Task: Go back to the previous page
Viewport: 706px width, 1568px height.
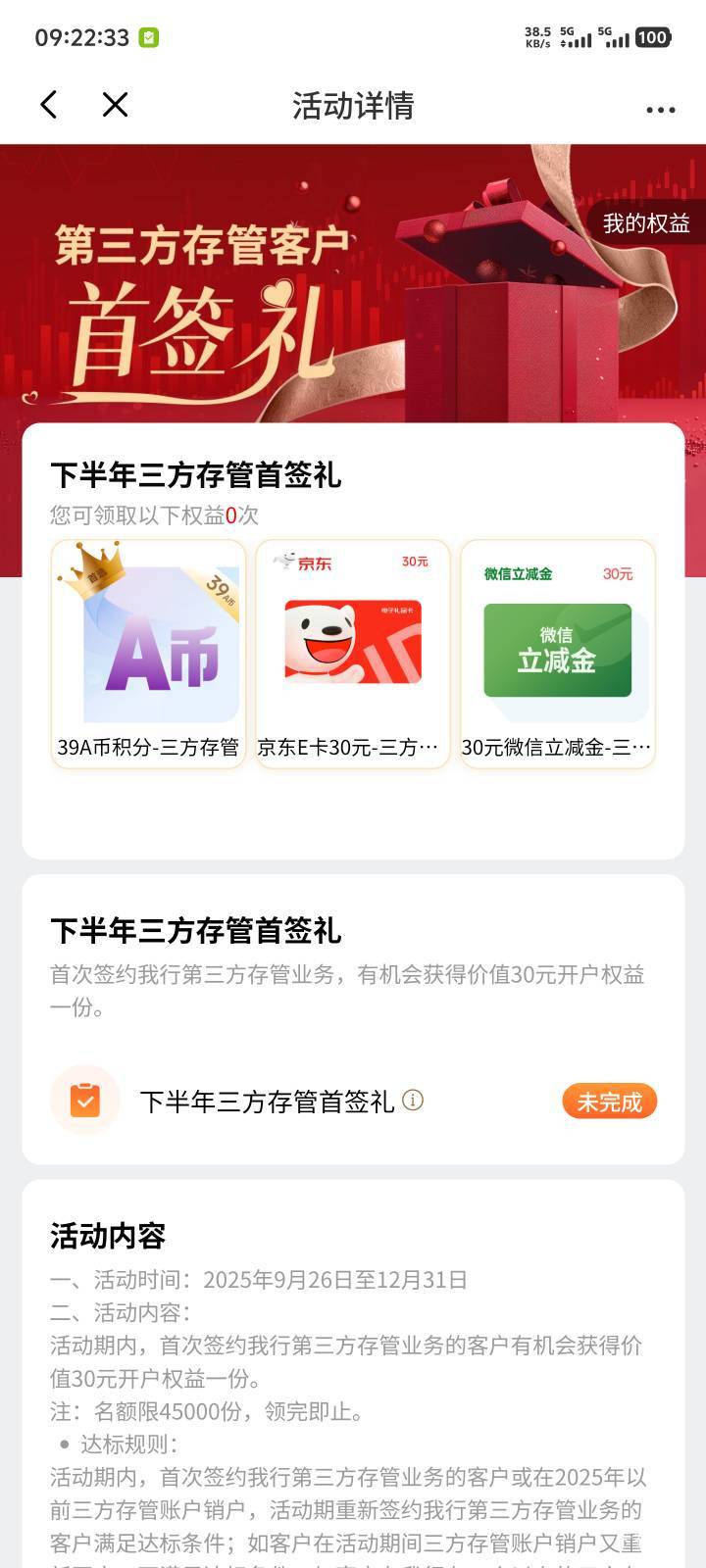Action: (49, 105)
